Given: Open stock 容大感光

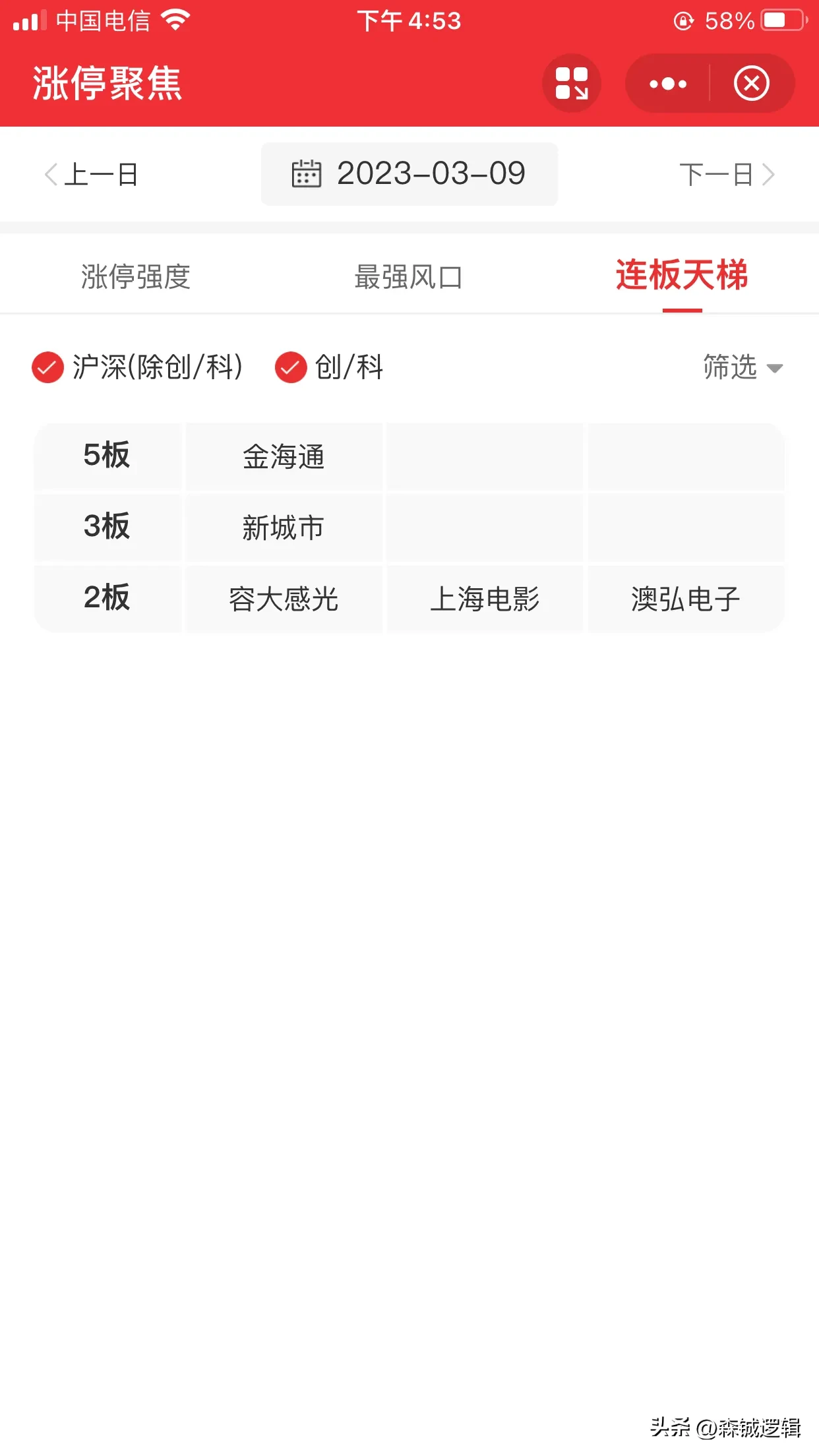Looking at the screenshot, I should [x=284, y=599].
